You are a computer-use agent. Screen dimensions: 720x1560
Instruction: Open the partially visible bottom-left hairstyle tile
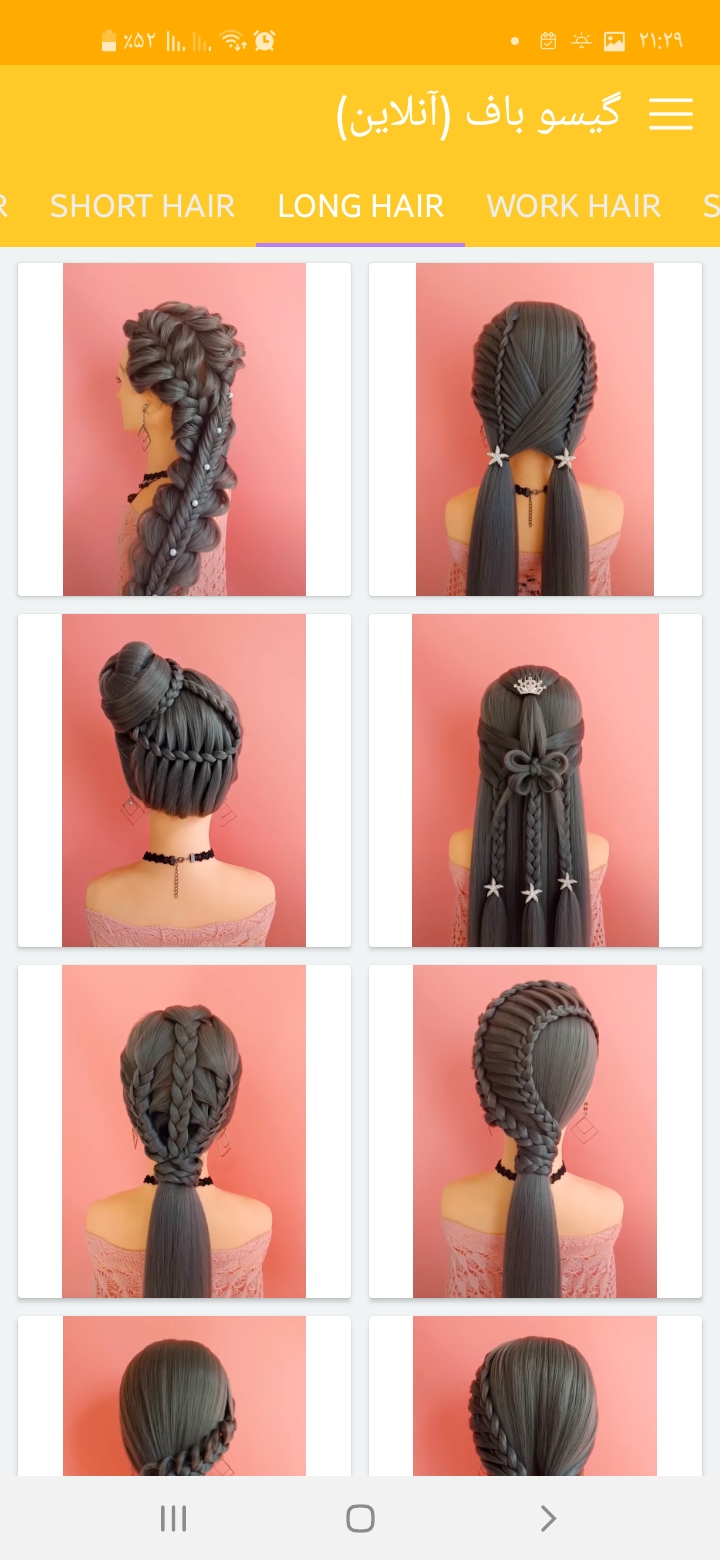[184, 1396]
